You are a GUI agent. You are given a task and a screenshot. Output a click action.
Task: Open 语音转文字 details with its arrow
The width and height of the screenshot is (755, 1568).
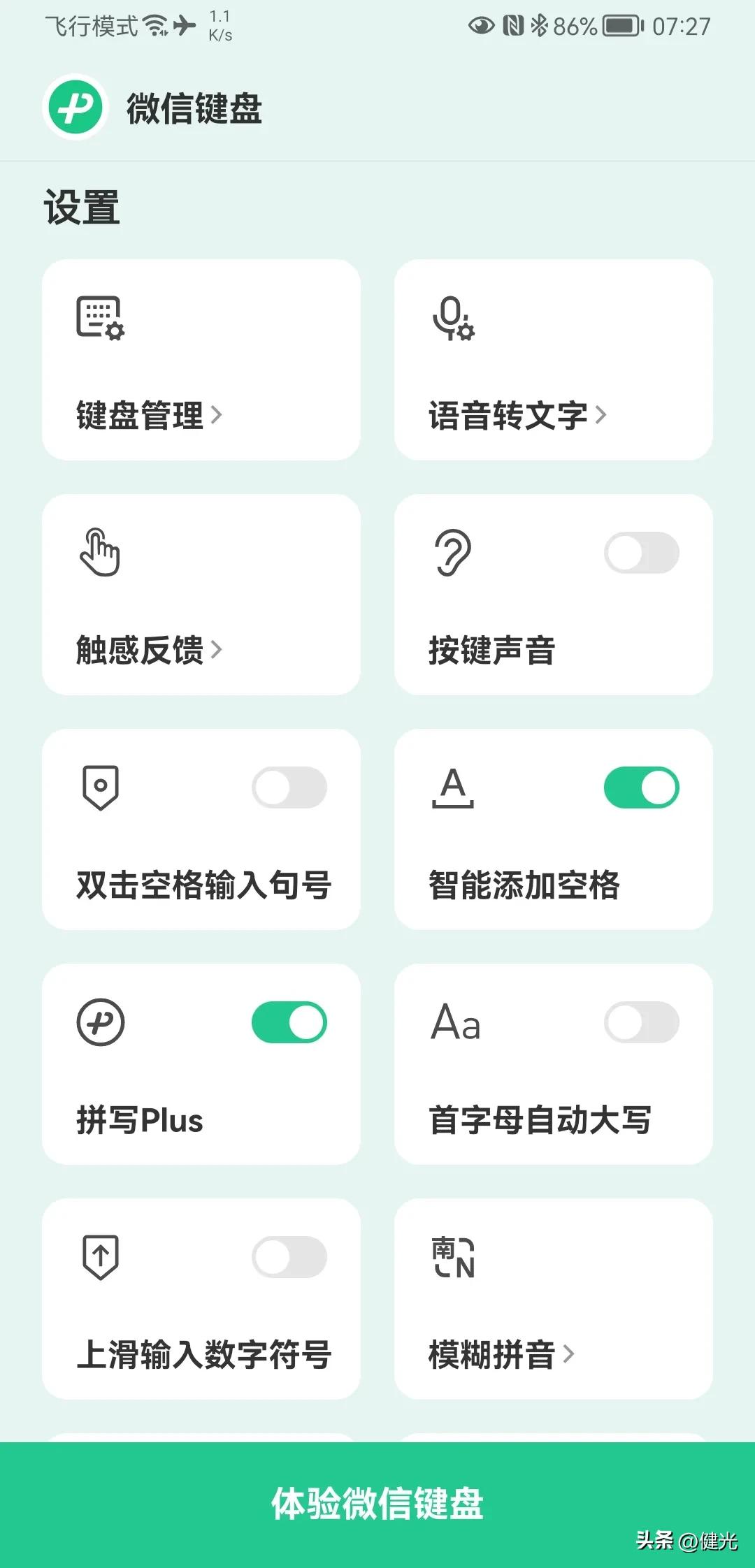coord(603,415)
